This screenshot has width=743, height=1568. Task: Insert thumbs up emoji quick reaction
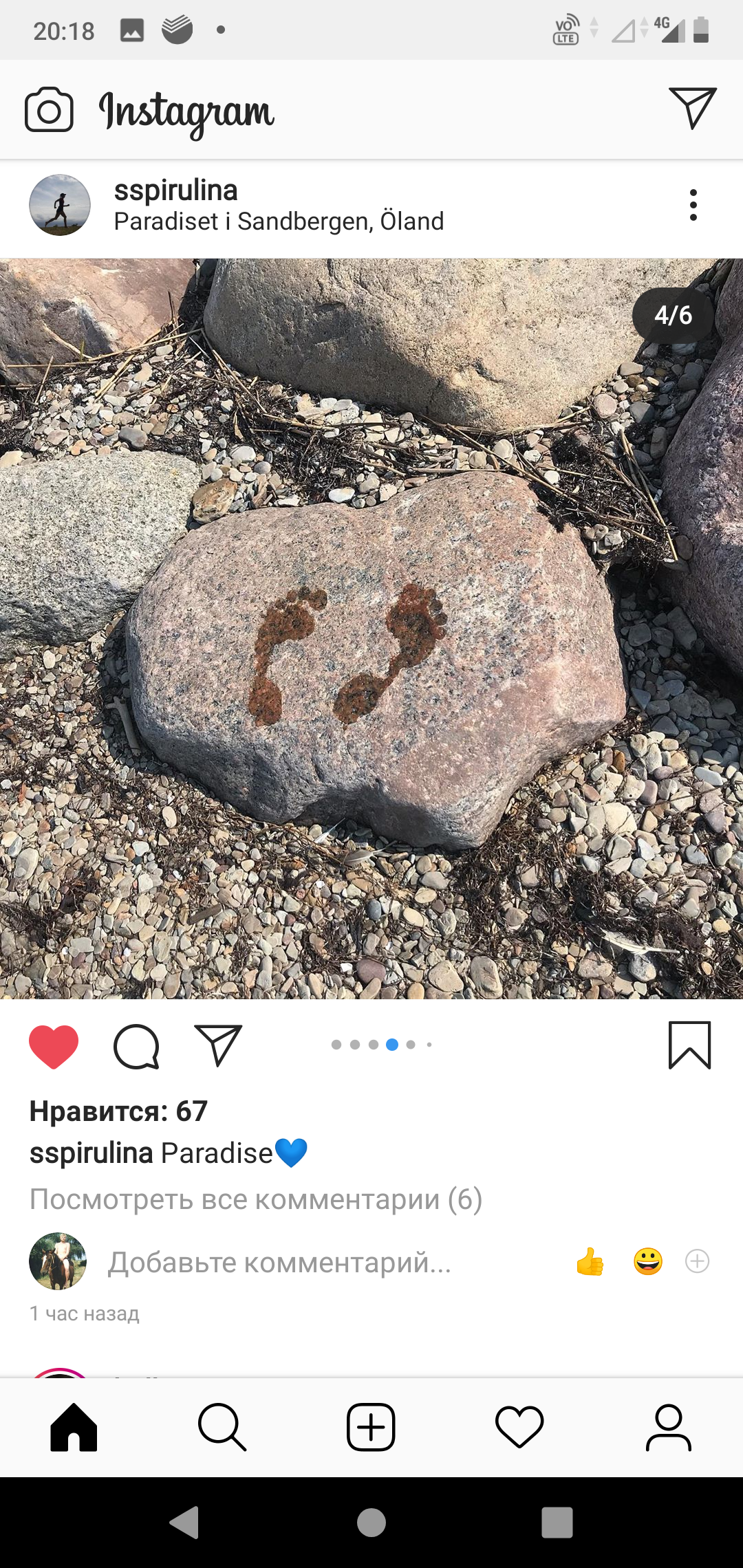point(590,1262)
